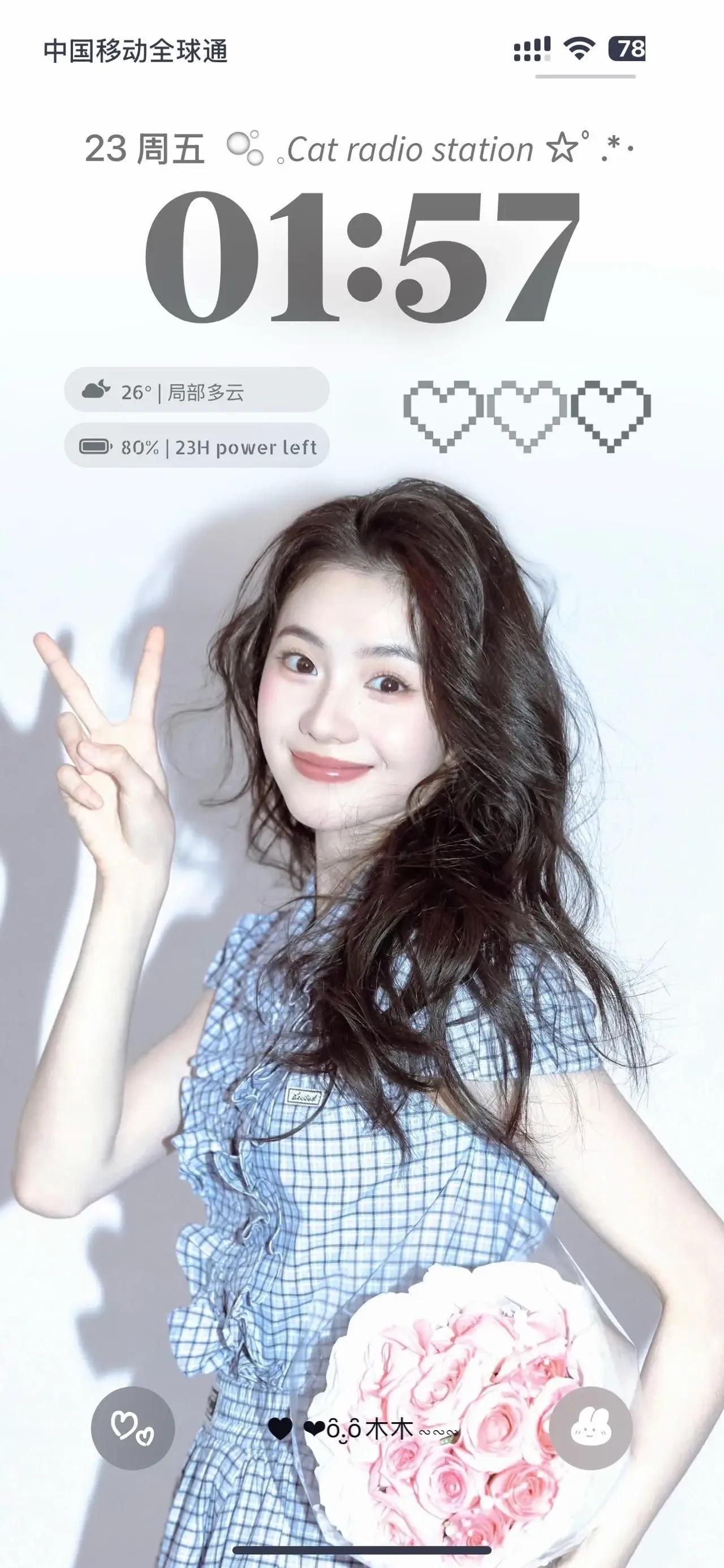724x1568 pixels.
Task: Tap the double-heart shortcut button
Action: tap(133, 1428)
